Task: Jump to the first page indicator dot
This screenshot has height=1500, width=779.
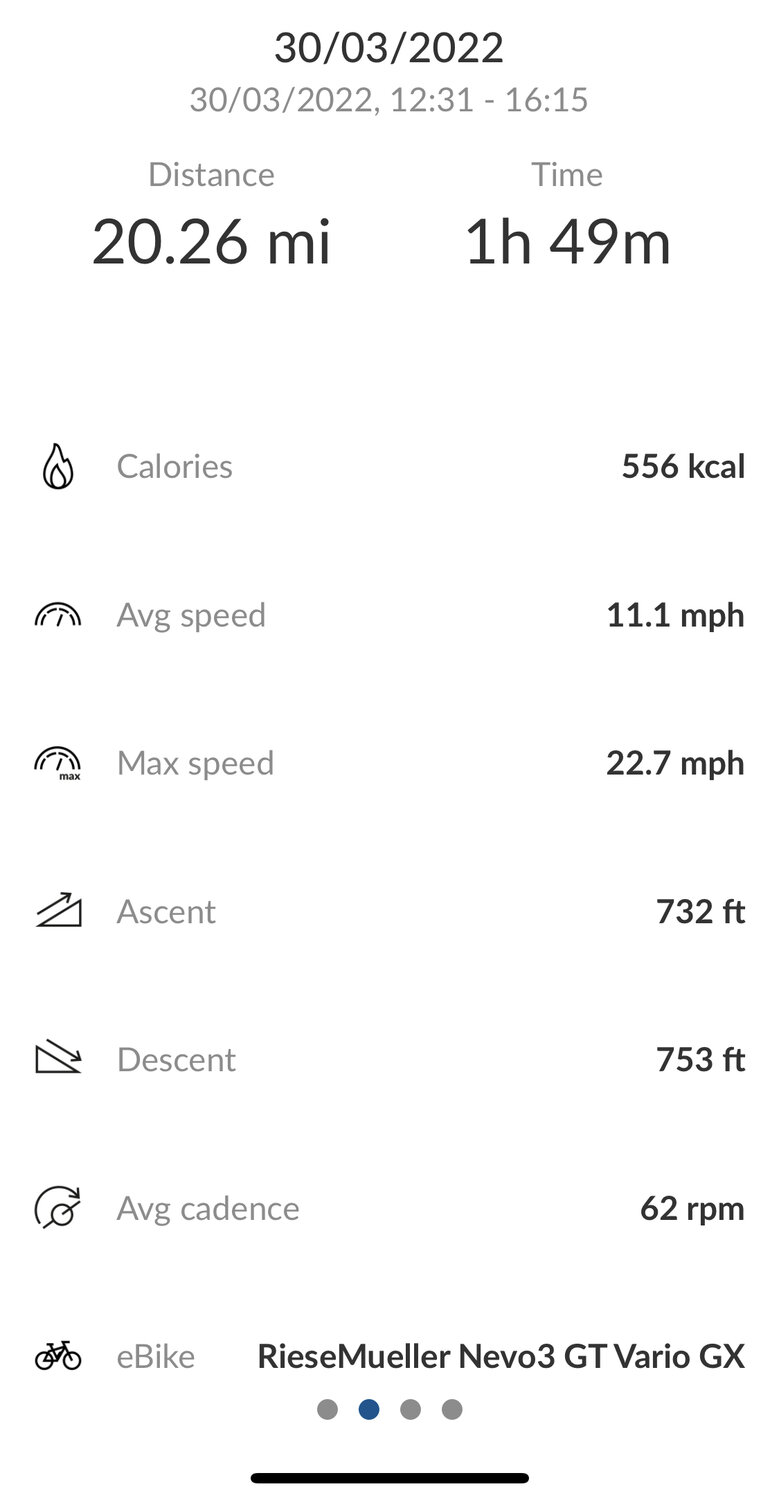Action: tap(327, 1409)
